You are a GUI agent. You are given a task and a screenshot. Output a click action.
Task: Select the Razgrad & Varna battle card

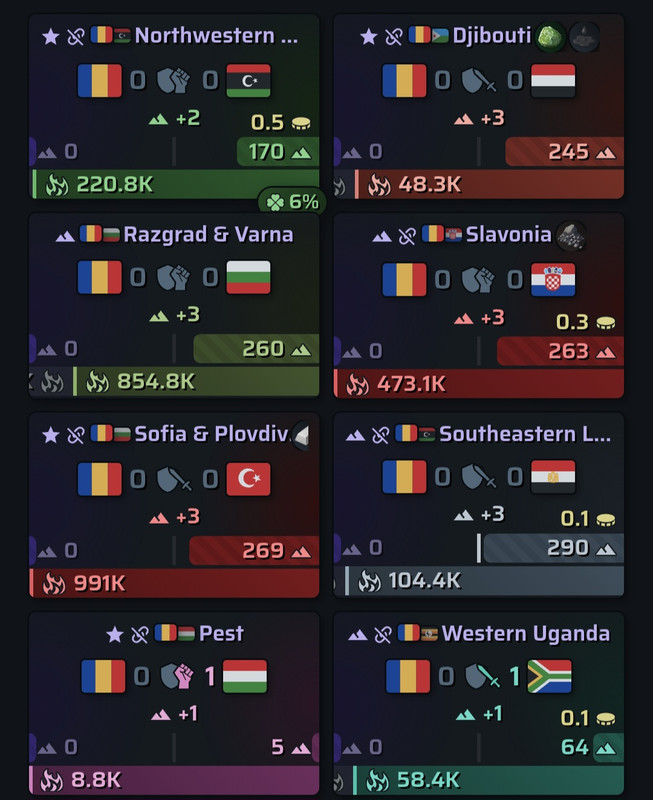(x=174, y=305)
